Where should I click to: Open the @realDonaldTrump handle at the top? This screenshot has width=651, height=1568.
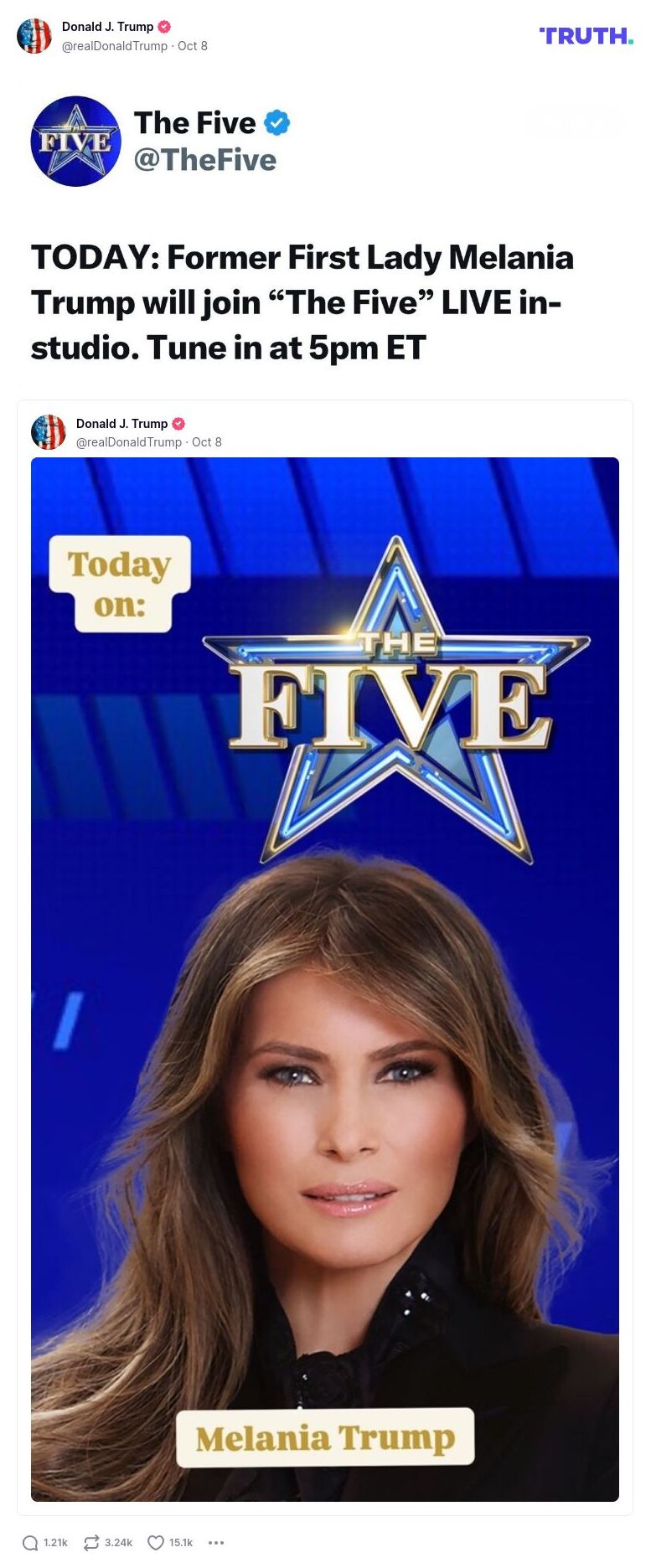coord(115,46)
